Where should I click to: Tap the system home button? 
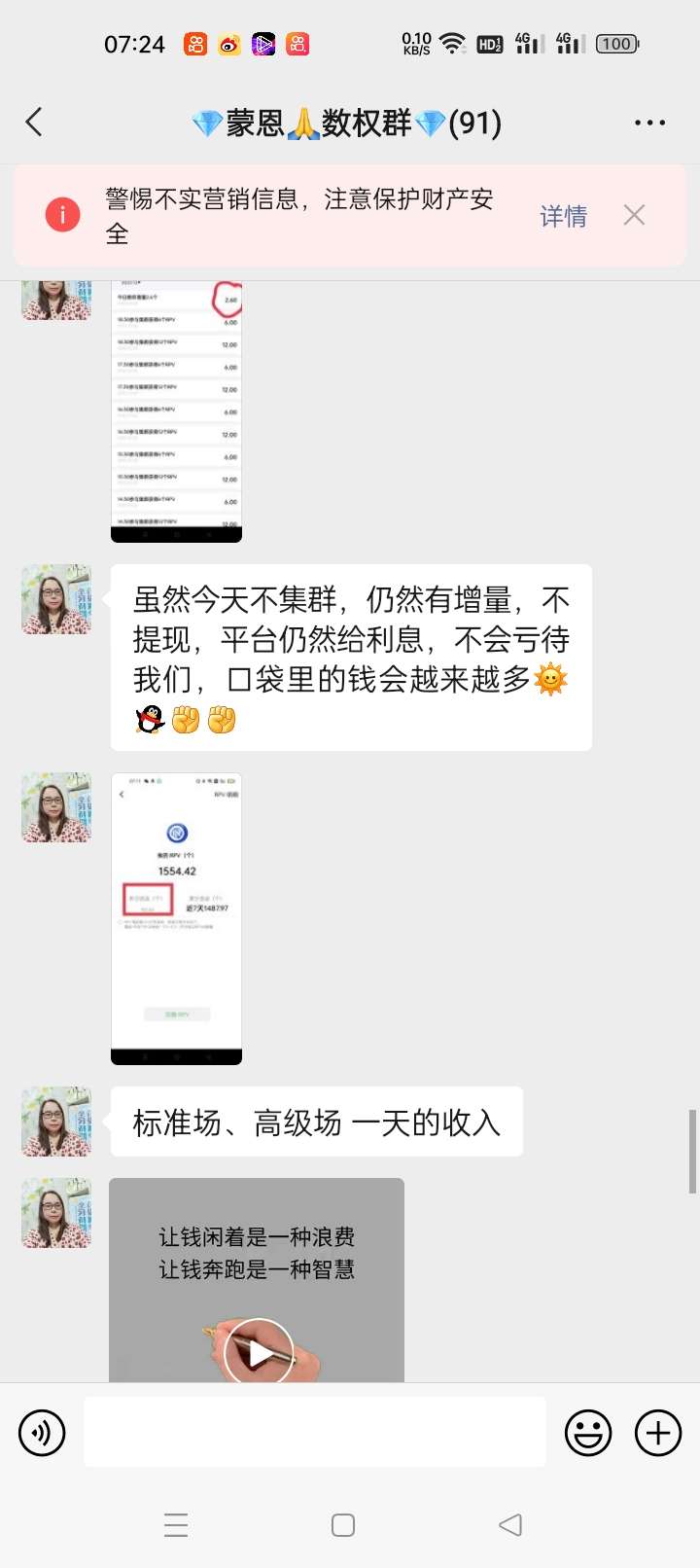[343, 1524]
